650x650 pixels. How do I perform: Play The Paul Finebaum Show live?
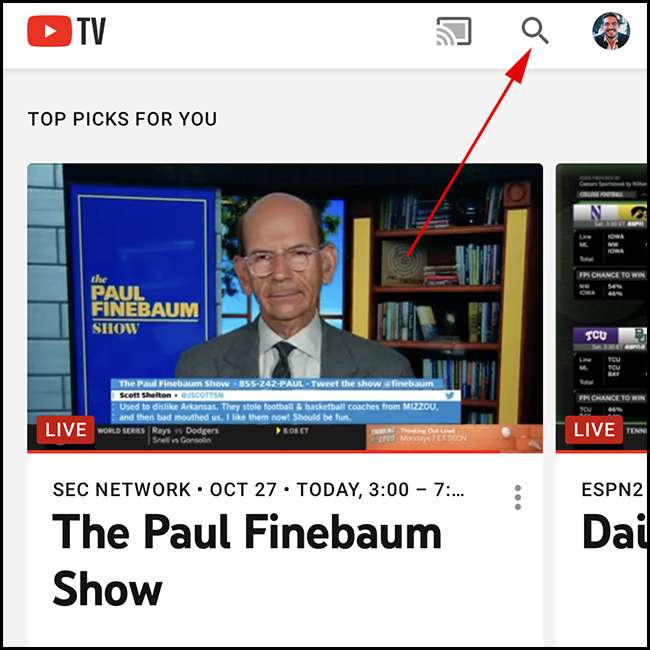tap(285, 308)
